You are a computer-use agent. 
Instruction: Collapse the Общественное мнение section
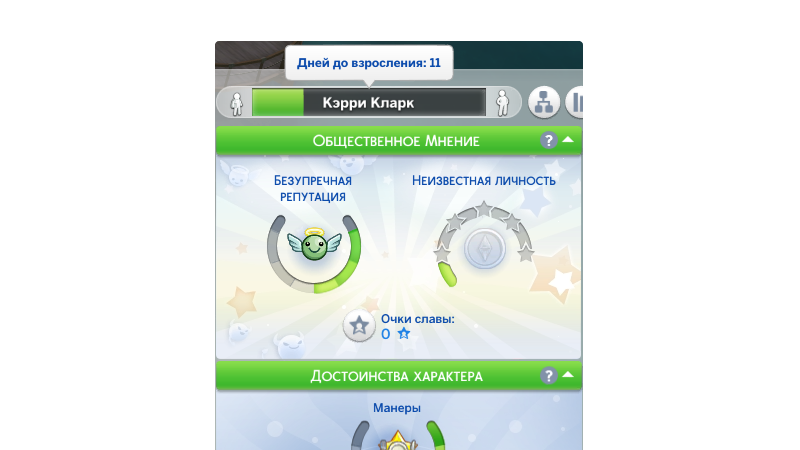click(x=568, y=141)
